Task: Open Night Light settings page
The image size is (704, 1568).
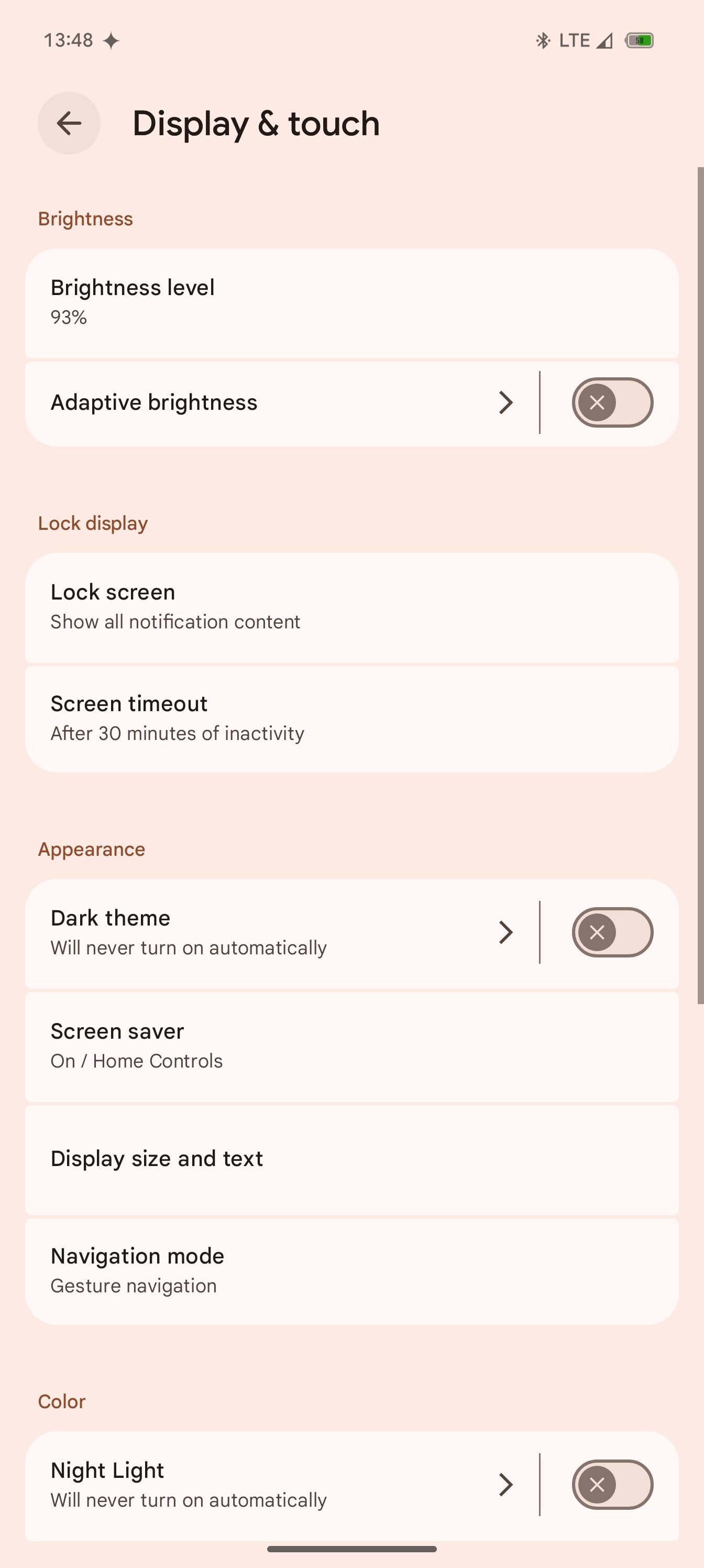Action: [282, 1485]
